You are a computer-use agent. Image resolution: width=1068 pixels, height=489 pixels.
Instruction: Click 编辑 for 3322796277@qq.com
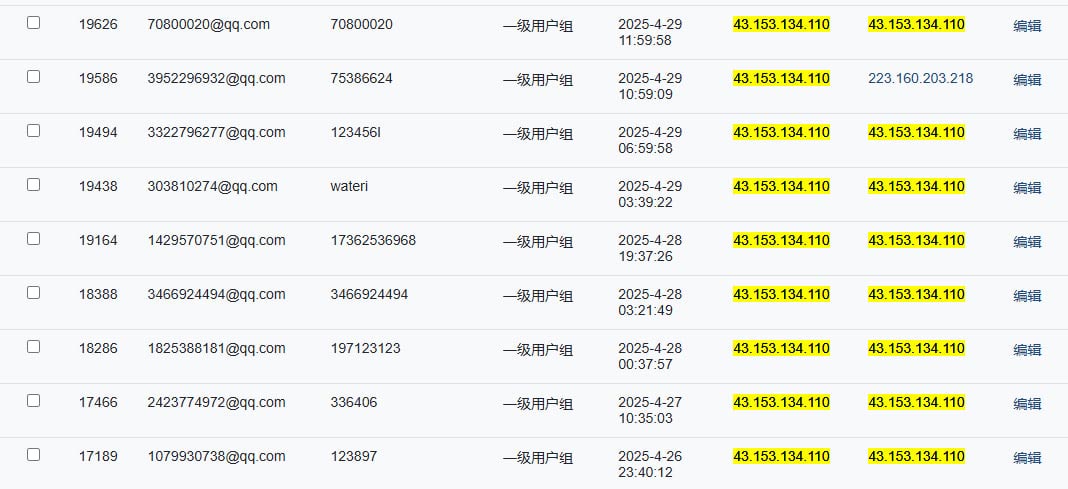[1027, 134]
